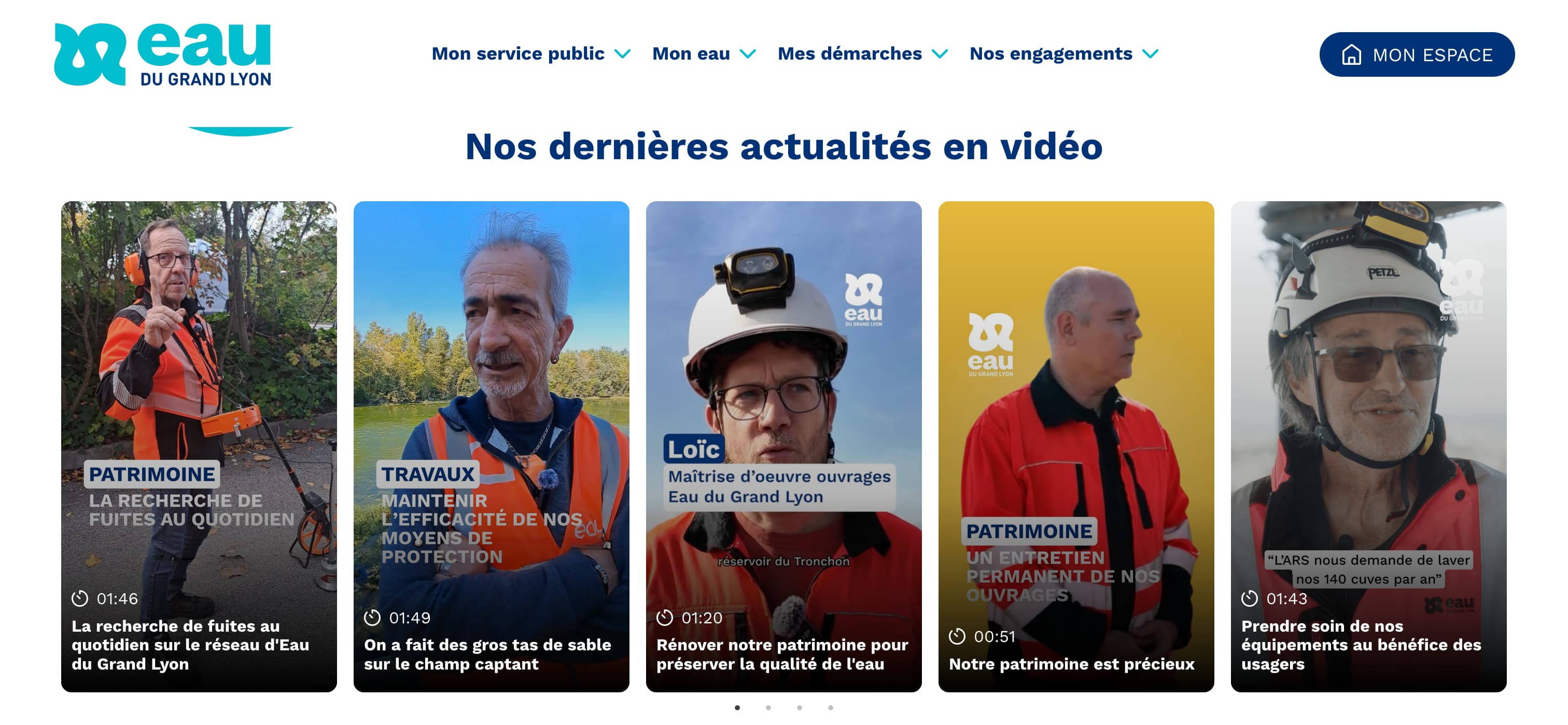Expand the Mon eau menu
The width and height of the screenshot is (1568, 725).
703,53
